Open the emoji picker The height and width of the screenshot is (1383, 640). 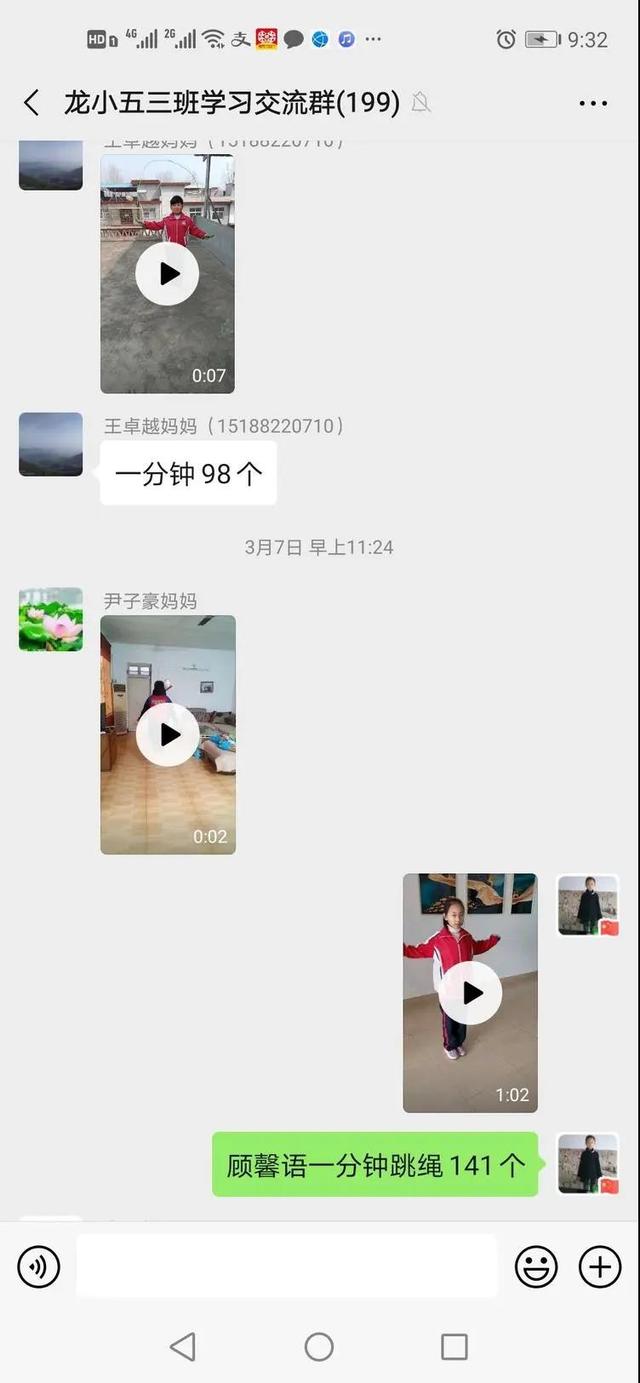point(536,1268)
